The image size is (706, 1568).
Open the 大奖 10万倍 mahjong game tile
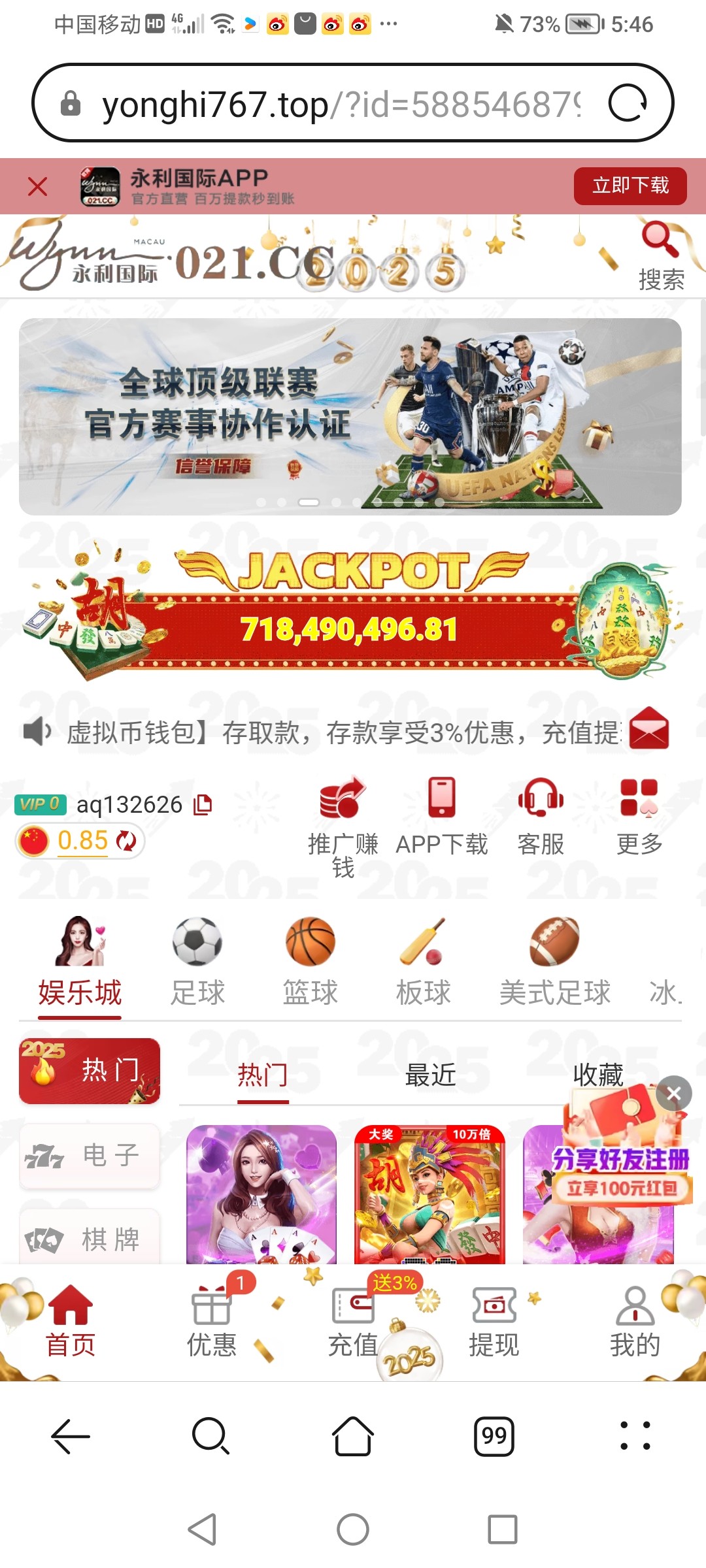pyautogui.click(x=429, y=1194)
